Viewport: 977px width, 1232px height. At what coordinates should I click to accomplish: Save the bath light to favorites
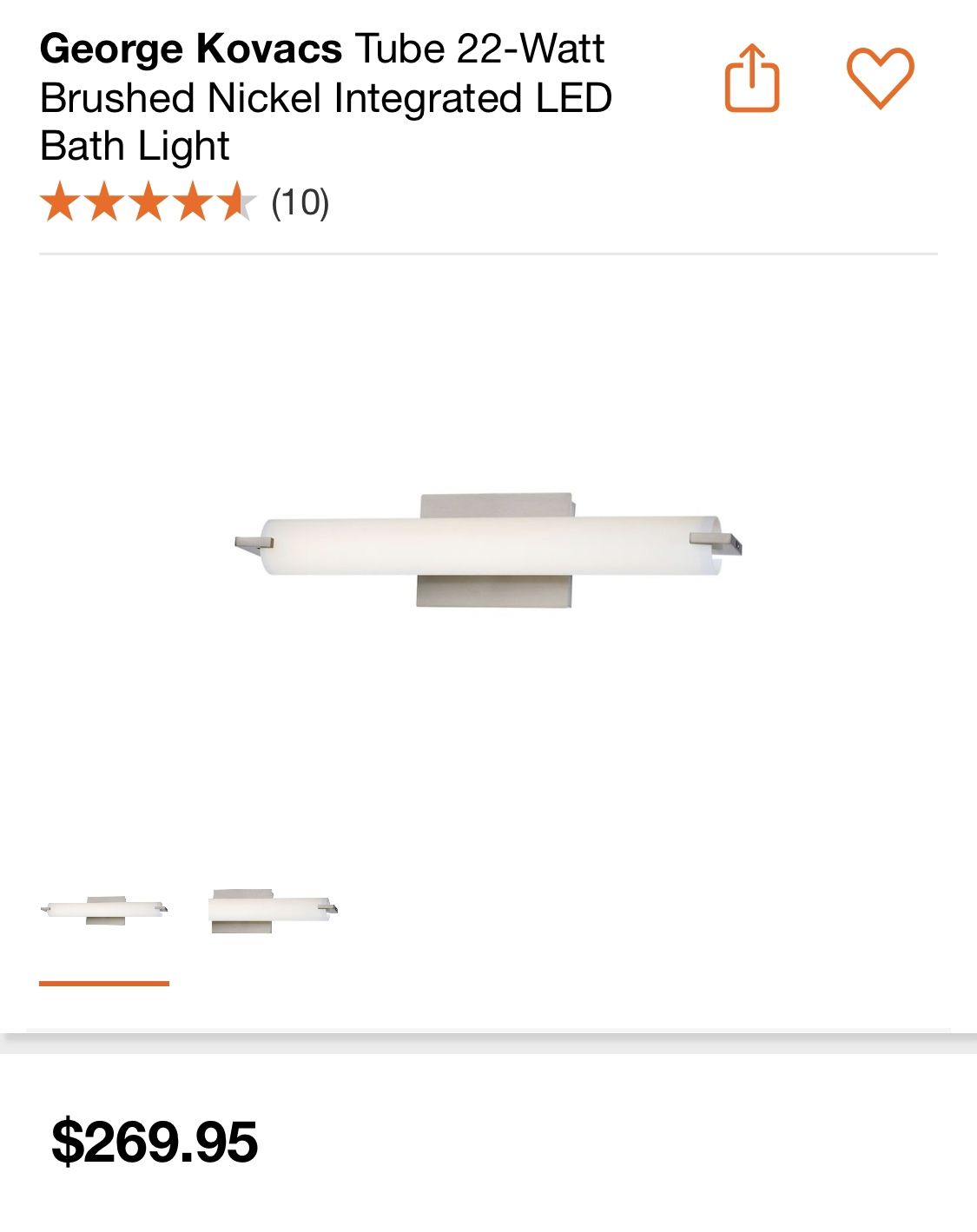880,78
